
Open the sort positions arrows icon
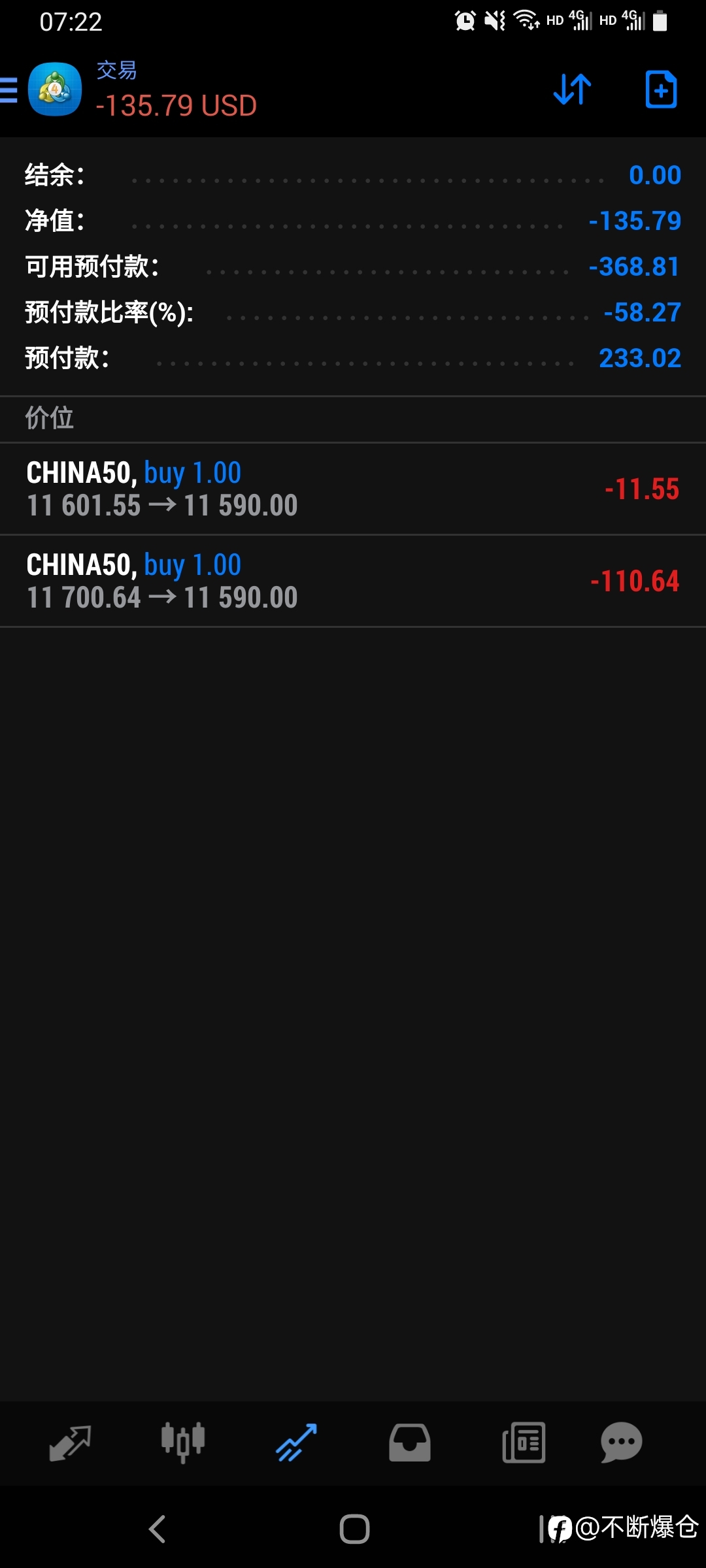point(572,90)
